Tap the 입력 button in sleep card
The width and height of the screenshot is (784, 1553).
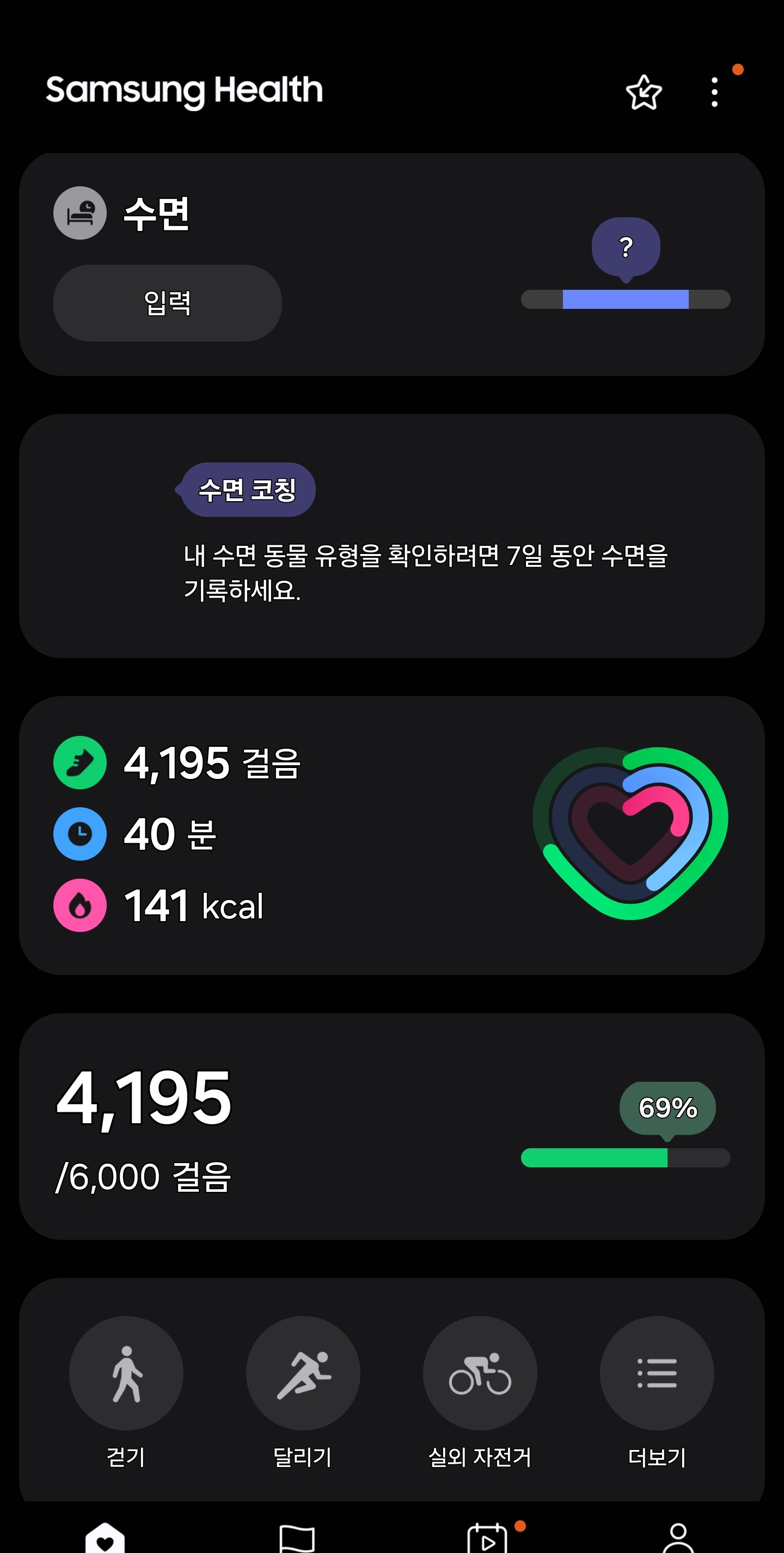click(x=168, y=303)
